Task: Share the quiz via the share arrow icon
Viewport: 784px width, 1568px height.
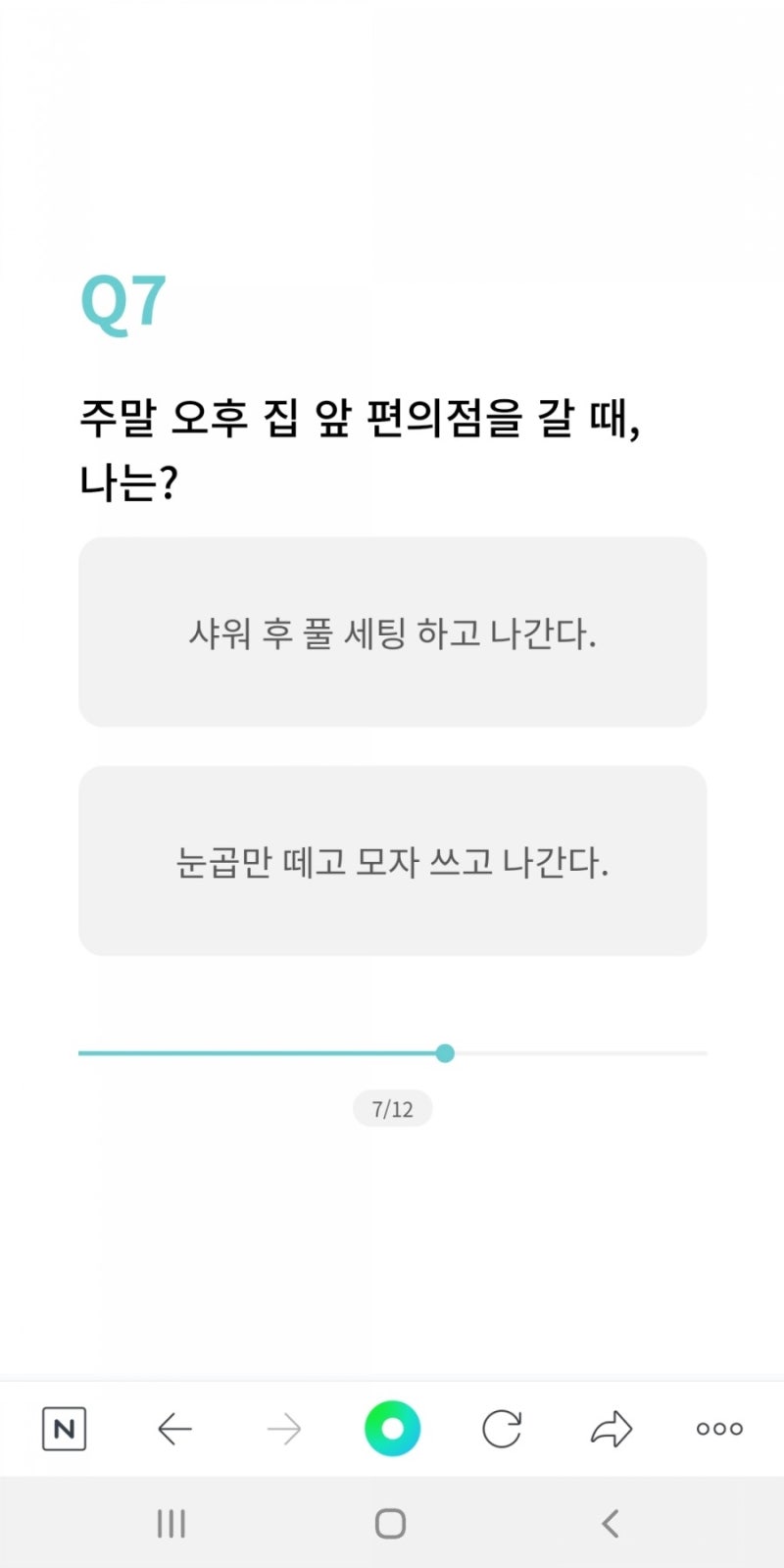Action: pyautogui.click(x=610, y=1429)
